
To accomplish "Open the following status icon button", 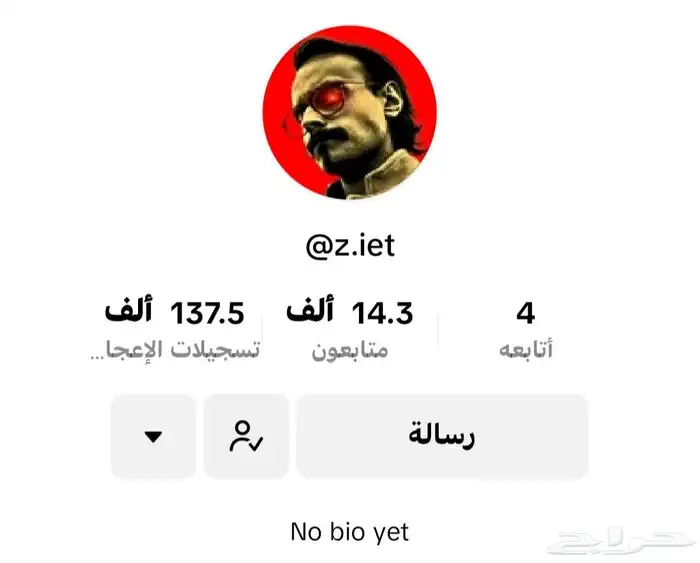I will (x=246, y=436).
